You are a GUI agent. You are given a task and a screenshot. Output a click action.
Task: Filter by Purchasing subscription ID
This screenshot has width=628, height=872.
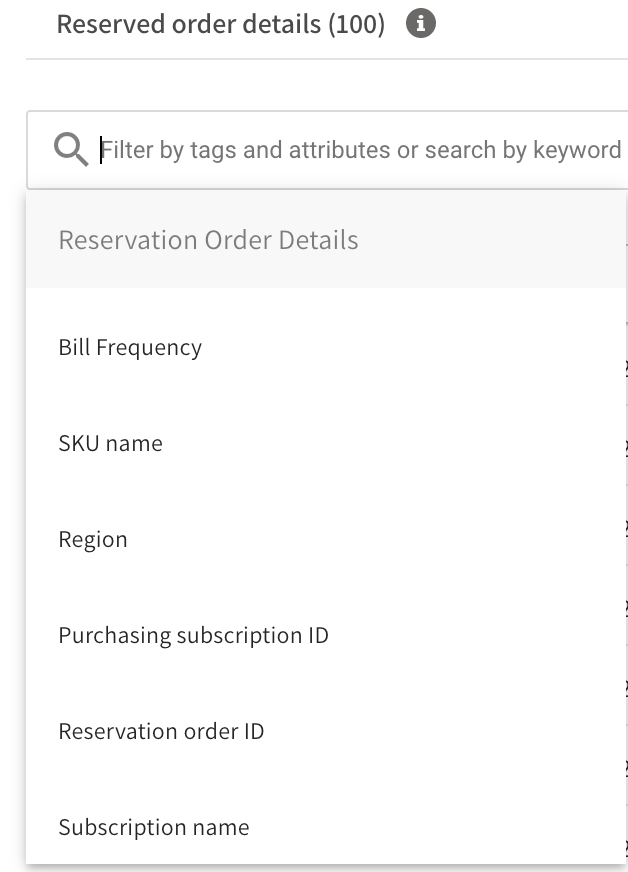(x=193, y=636)
